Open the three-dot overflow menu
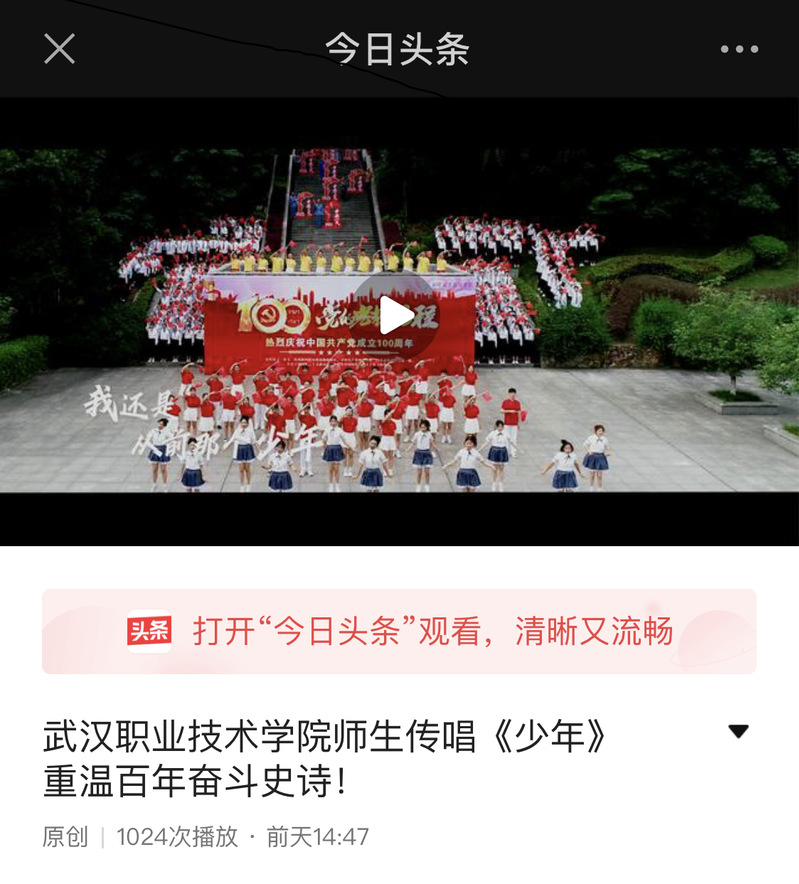Viewport: 799px width, 884px height. pos(739,49)
